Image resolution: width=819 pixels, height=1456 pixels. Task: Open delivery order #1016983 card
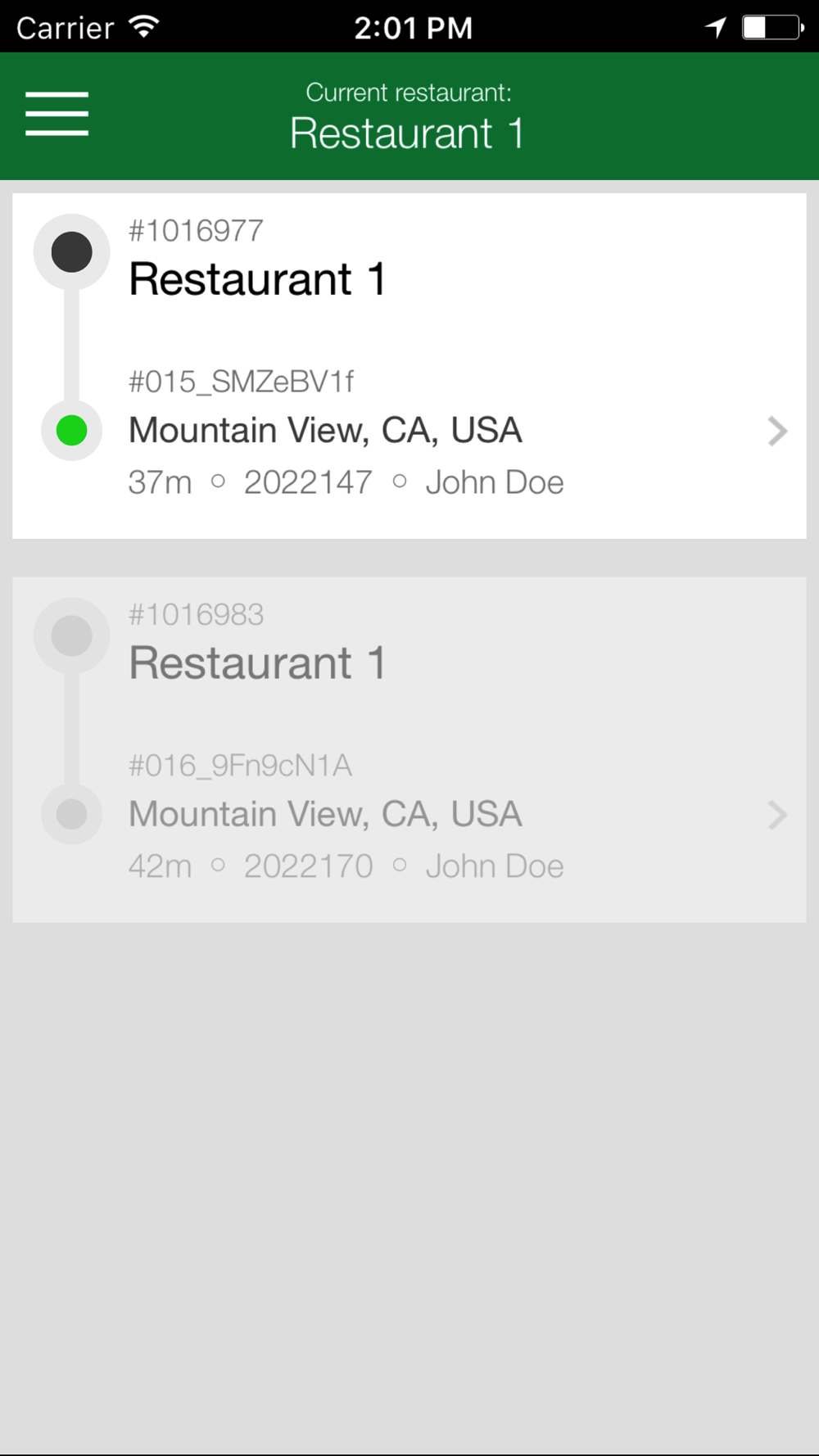point(409,750)
